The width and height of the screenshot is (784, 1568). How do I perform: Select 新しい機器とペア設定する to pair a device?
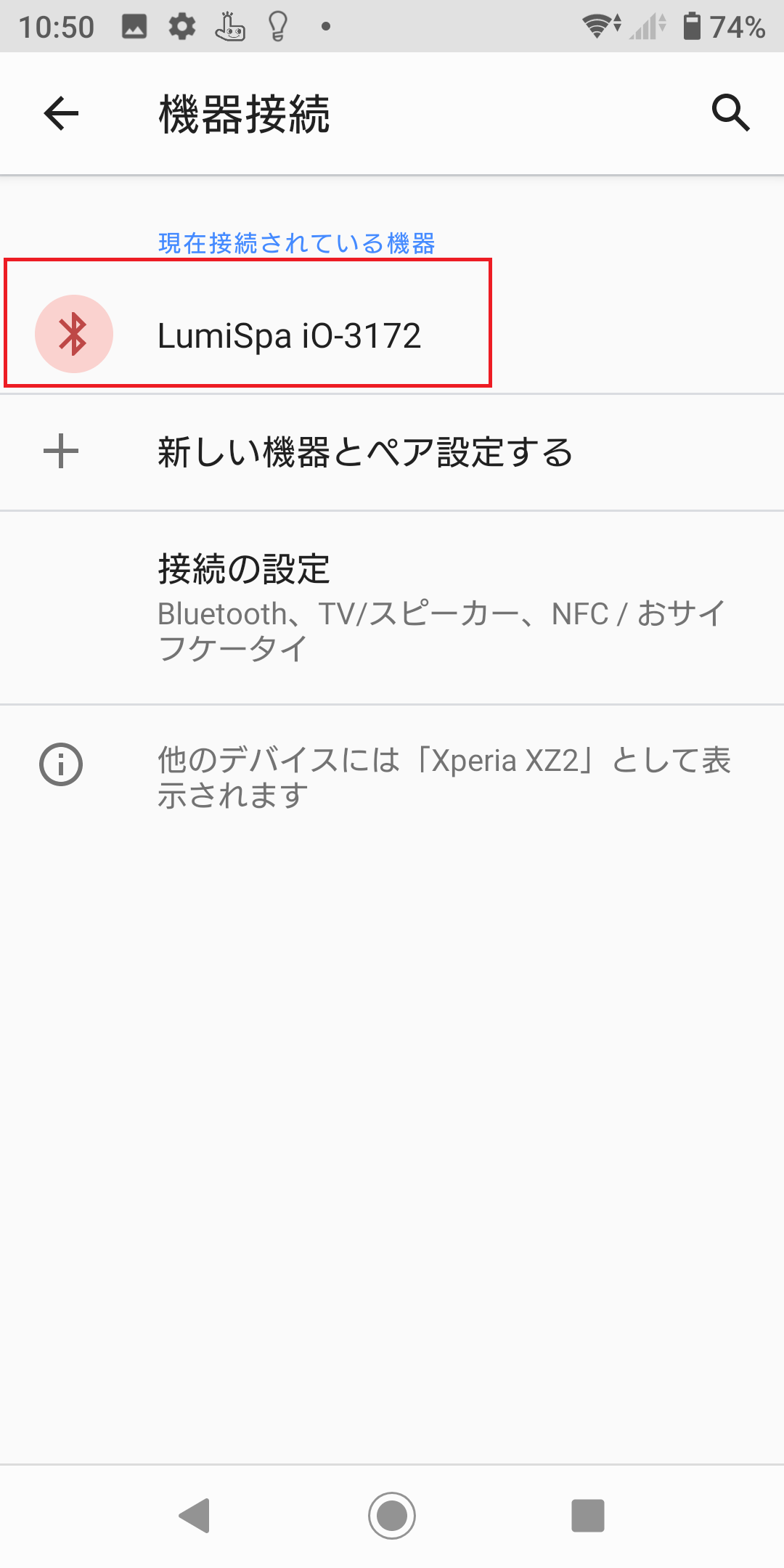coord(364,452)
